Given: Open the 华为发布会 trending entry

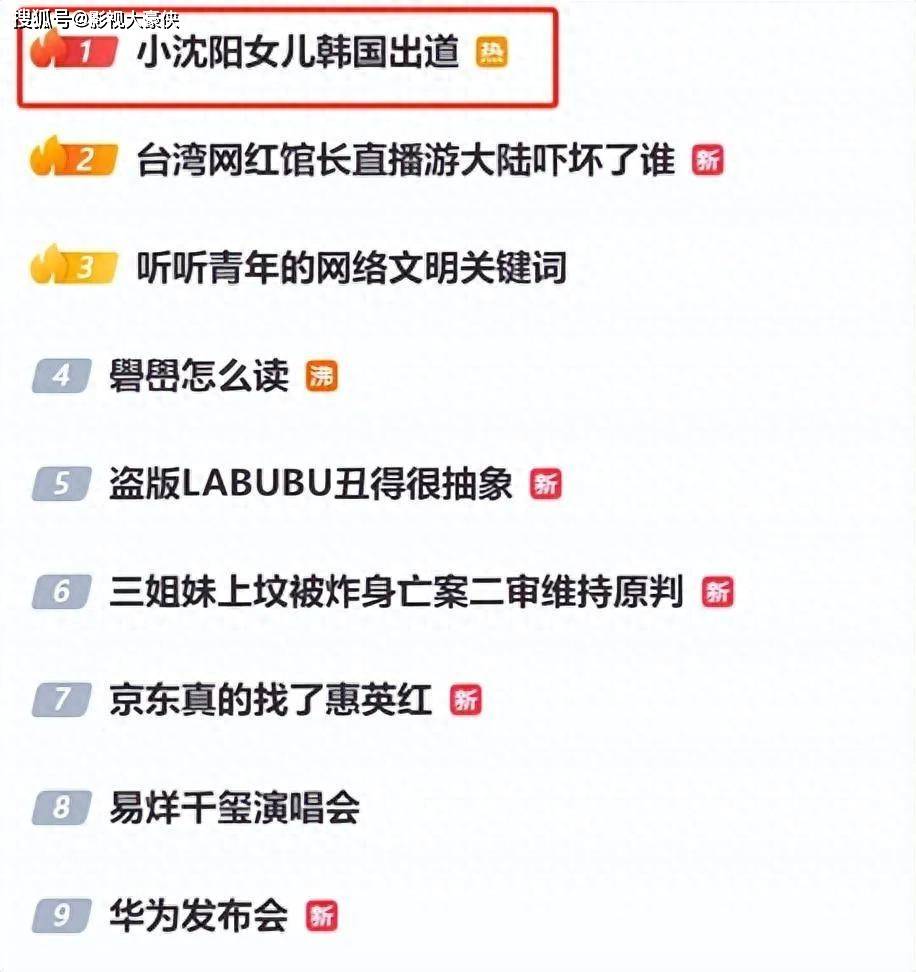Looking at the screenshot, I should coord(198,916).
